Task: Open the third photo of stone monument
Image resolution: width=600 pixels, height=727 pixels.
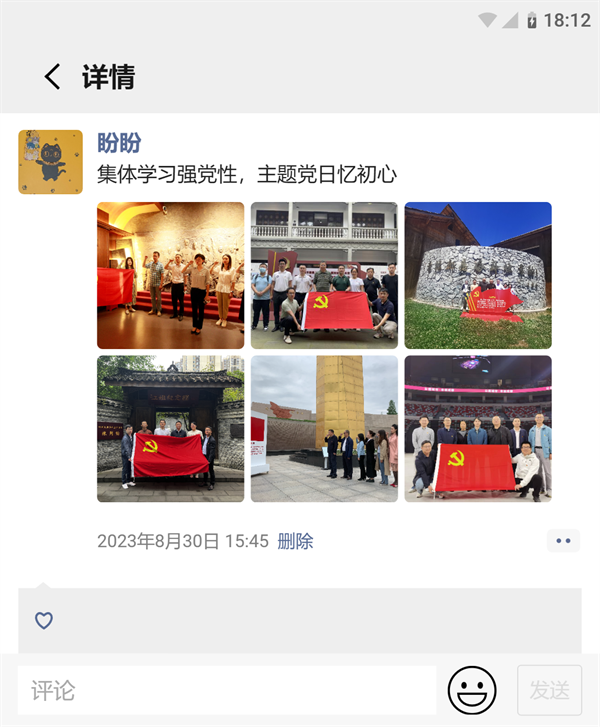Action: coord(478,275)
